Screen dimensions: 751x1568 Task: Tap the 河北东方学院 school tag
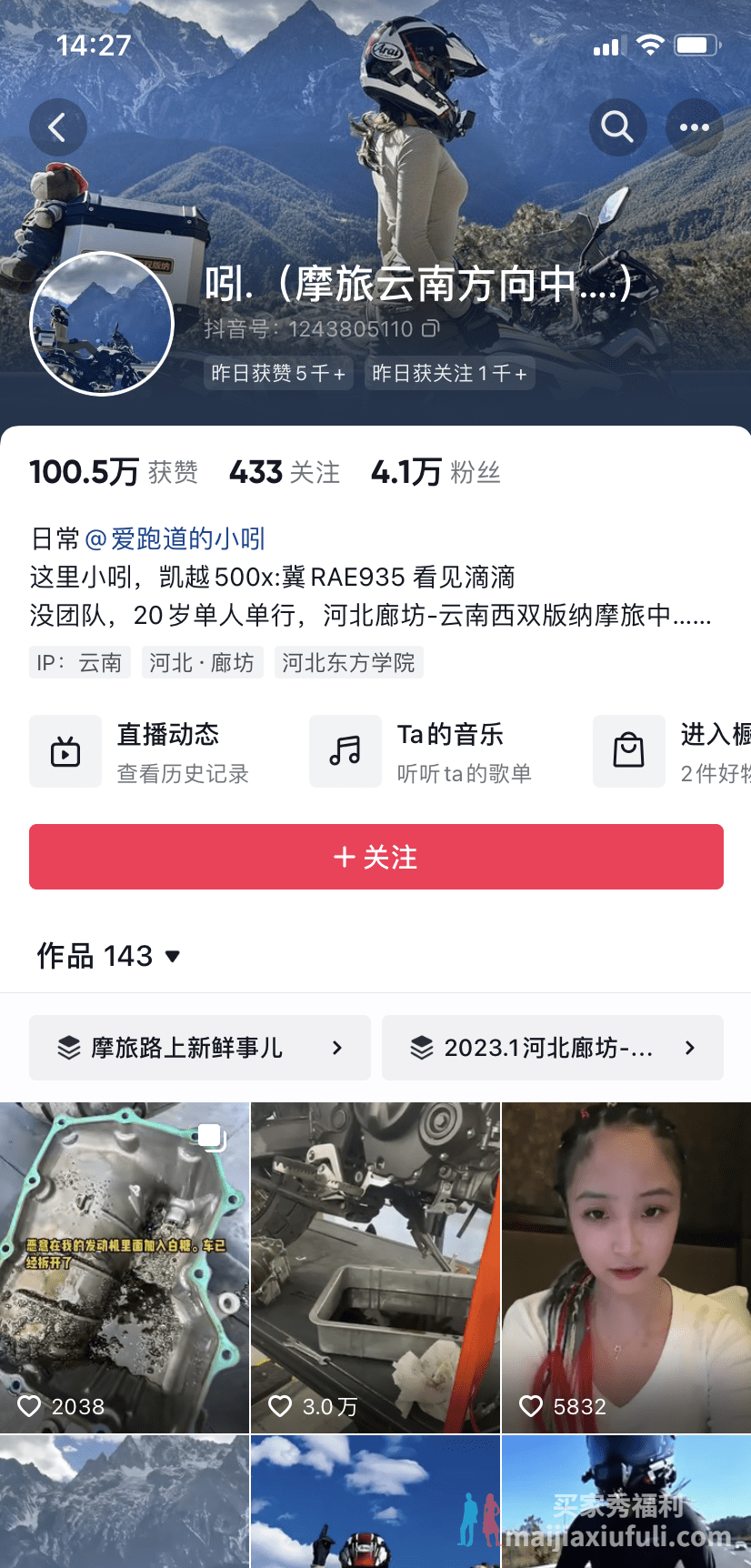click(348, 662)
